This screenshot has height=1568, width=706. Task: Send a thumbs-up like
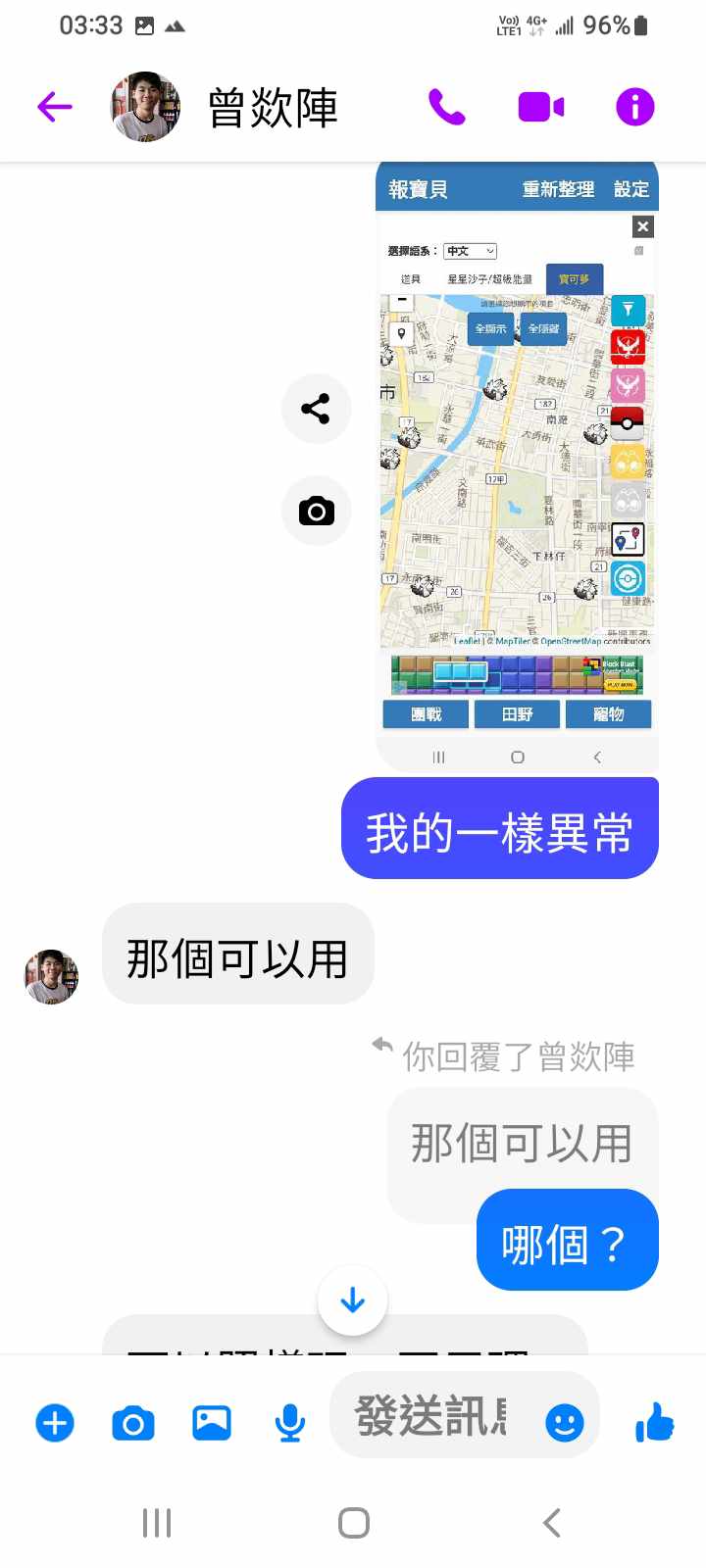pos(654,1422)
